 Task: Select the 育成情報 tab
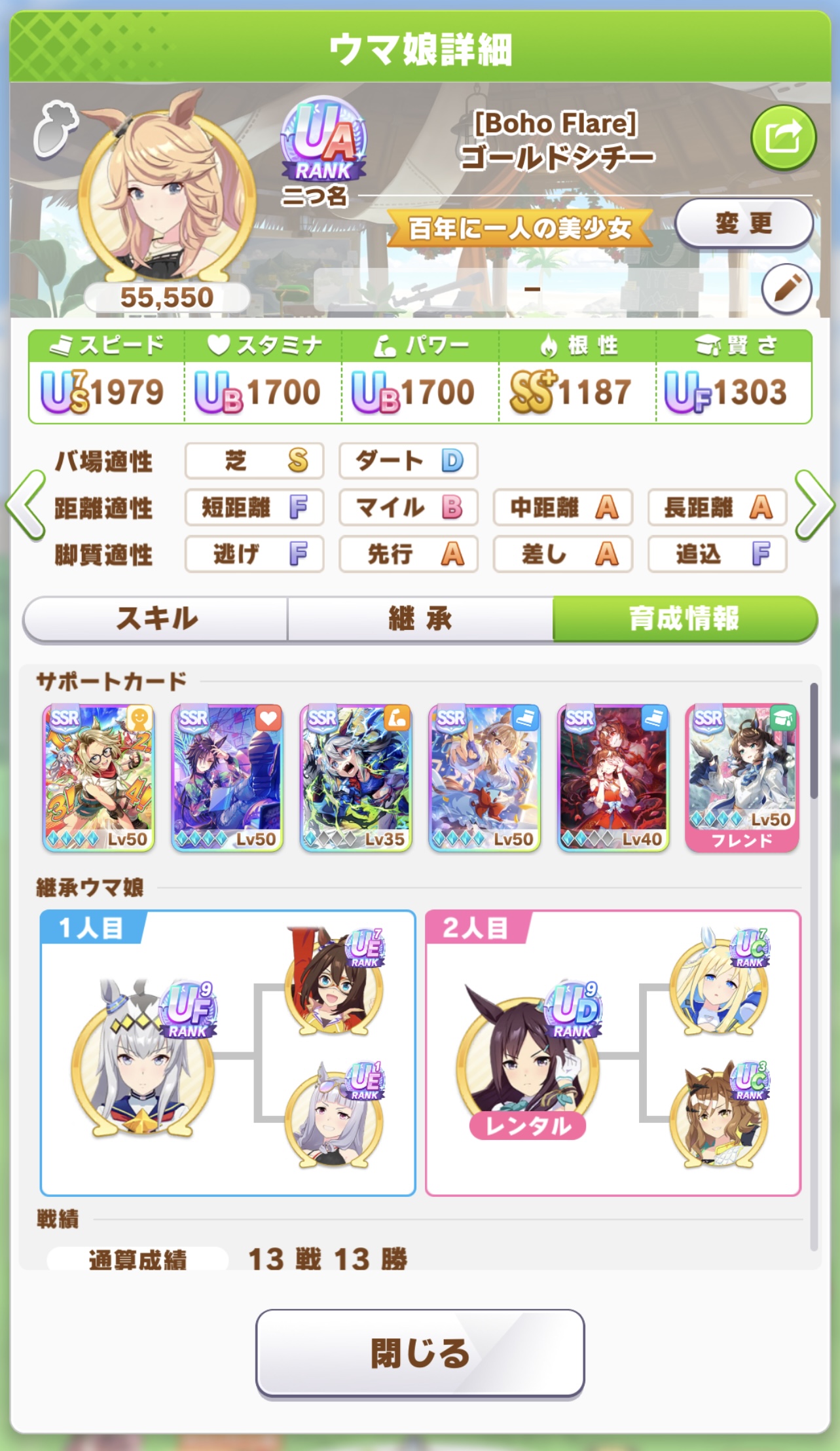pyautogui.click(x=685, y=618)
